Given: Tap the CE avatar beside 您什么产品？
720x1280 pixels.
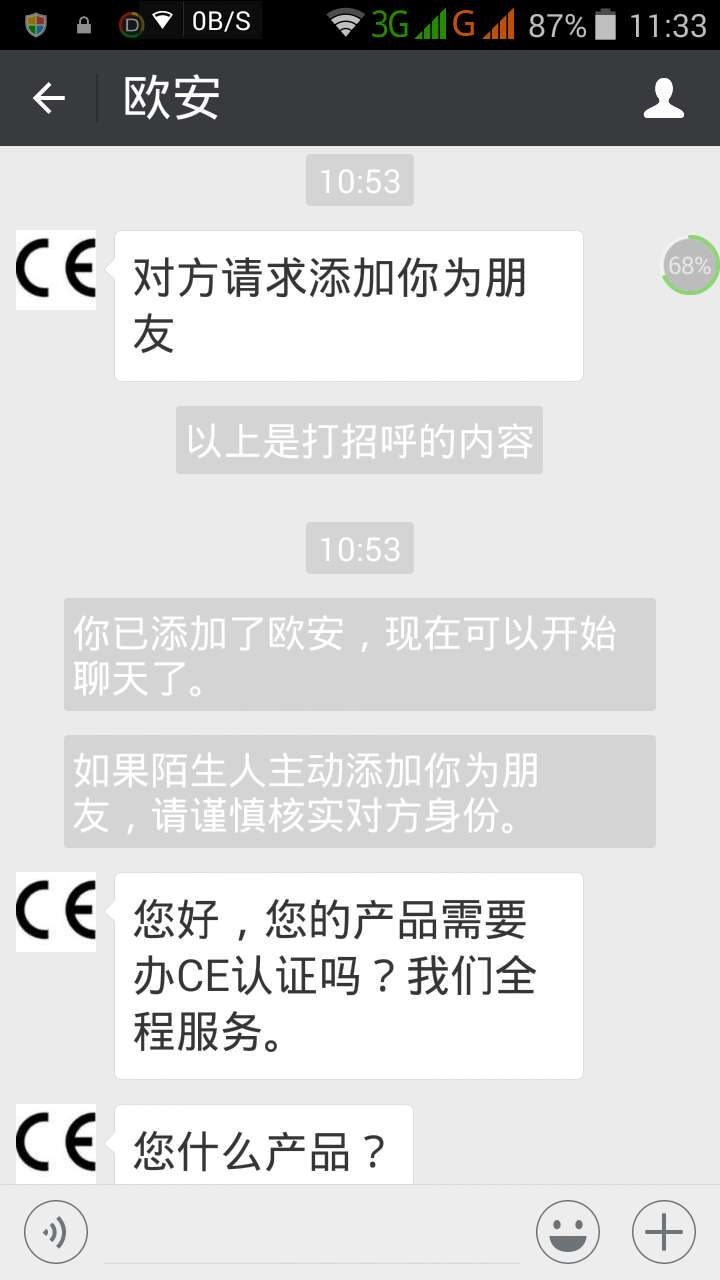Looking at the screenshot, I should pos(56,1144).
